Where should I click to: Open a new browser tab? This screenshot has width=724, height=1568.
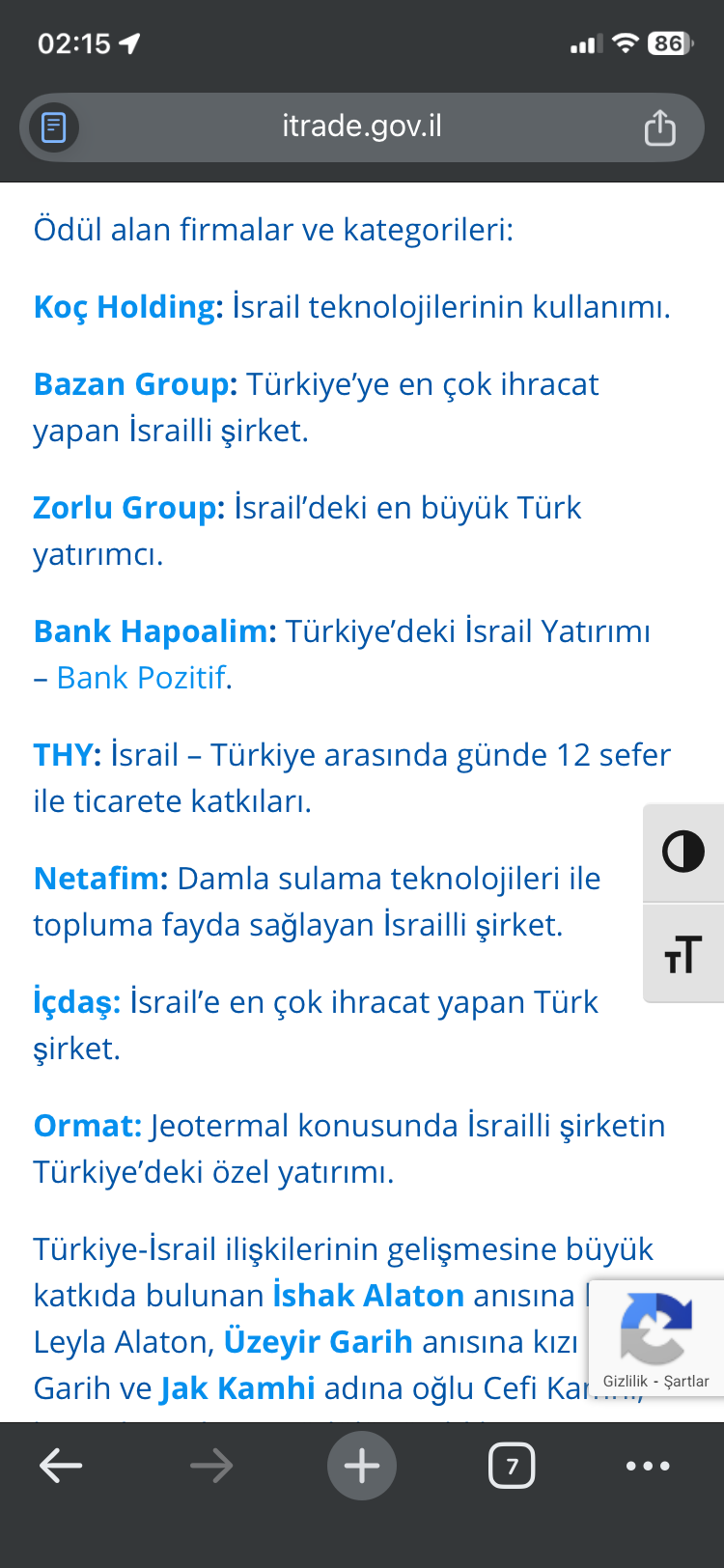pos(362,1466)
